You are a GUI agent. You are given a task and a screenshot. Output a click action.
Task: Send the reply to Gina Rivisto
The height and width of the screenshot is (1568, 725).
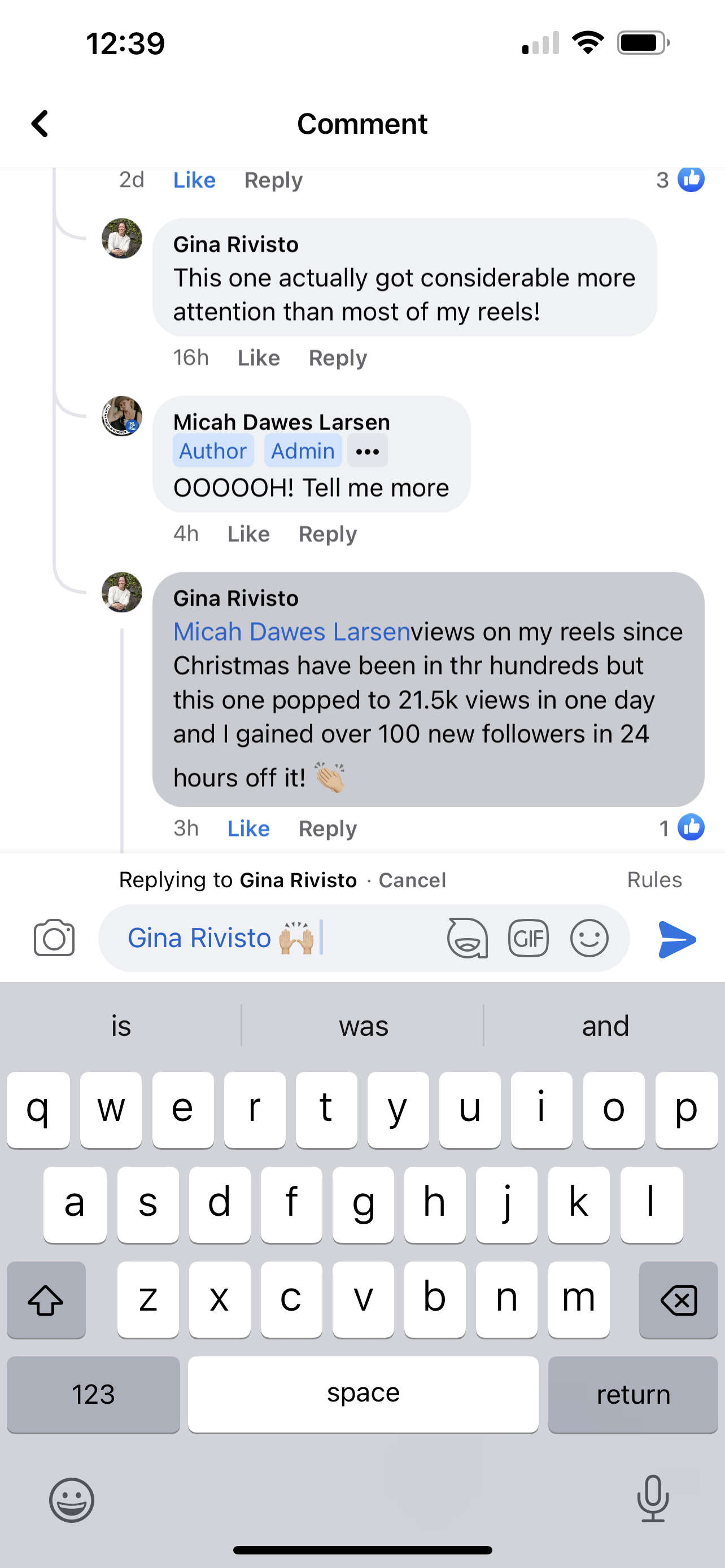tap(677, 939)
